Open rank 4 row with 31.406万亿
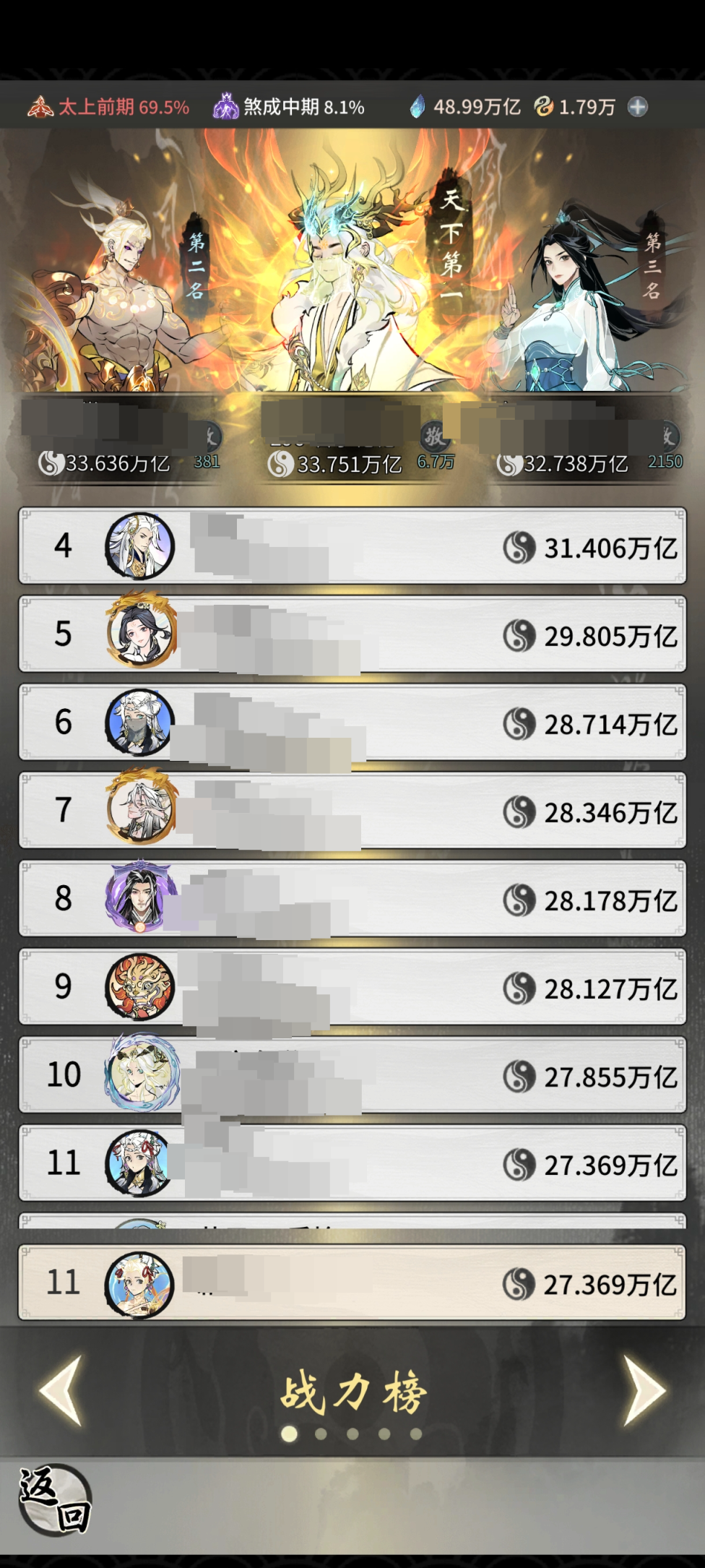The width and height of the screenshot is (705, 1568). [x=352, y=546]
